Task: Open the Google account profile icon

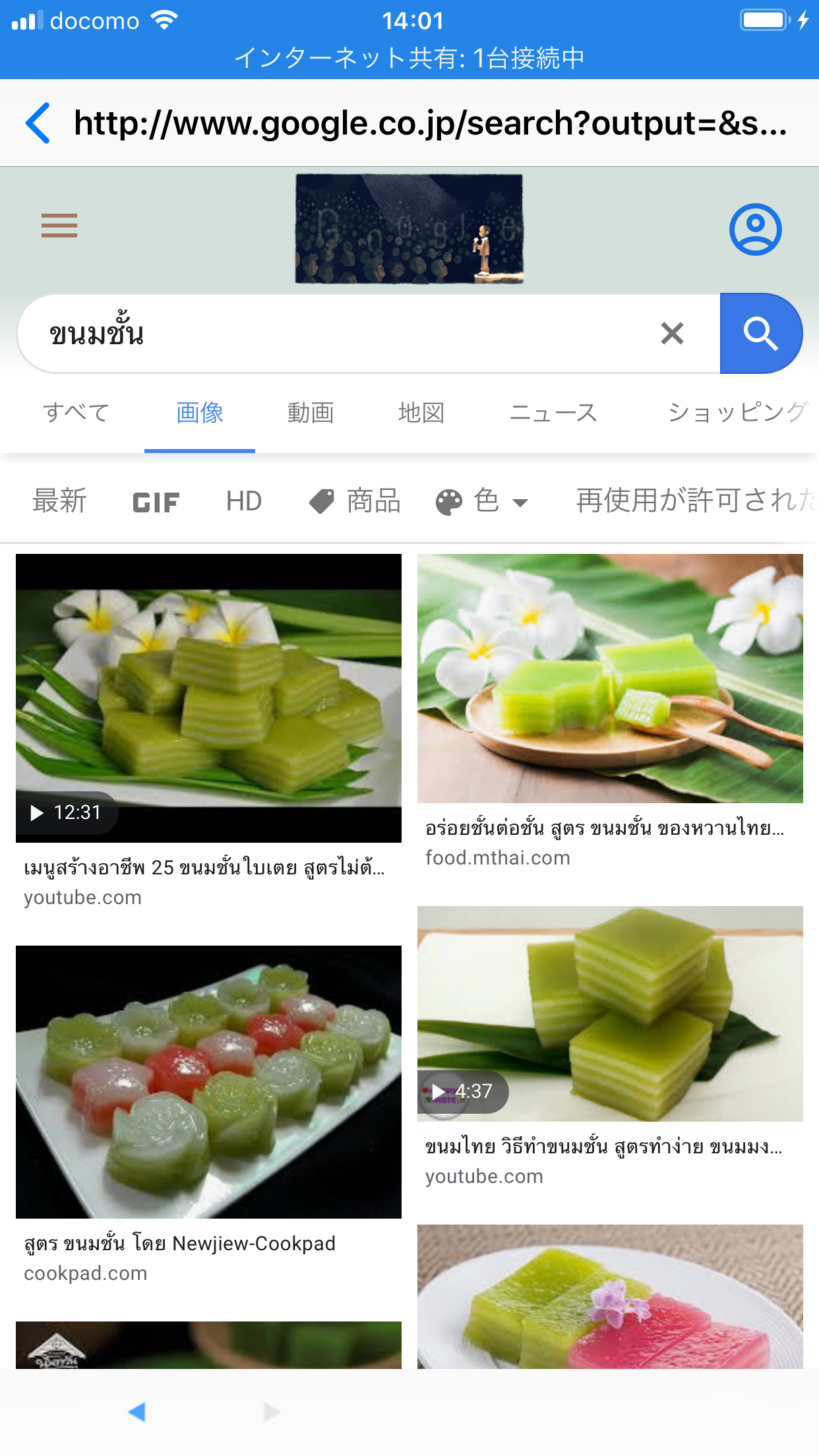Action: click(755, 229)
